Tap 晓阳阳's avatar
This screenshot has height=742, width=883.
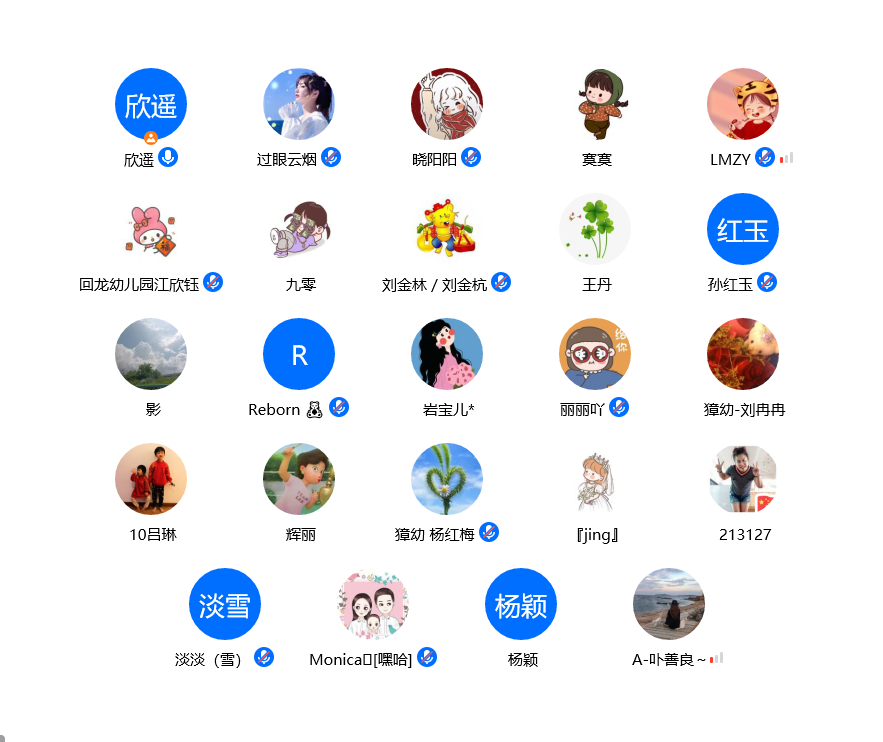point(447,104)
